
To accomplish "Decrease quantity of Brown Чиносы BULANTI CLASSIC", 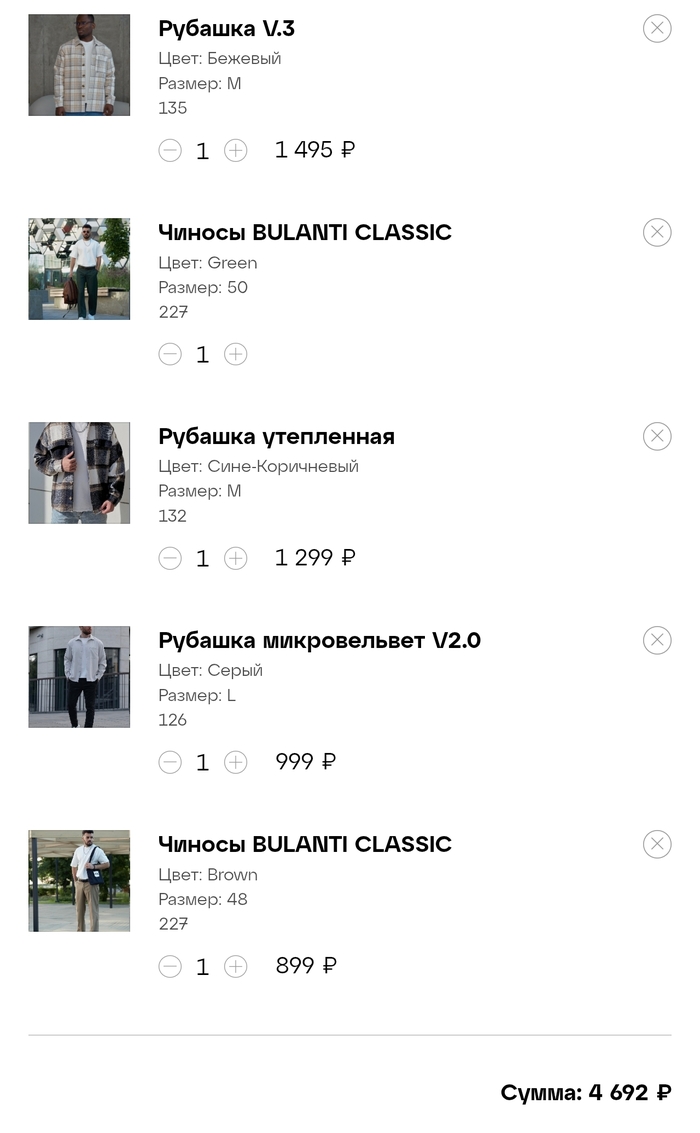I will [170, 967].
